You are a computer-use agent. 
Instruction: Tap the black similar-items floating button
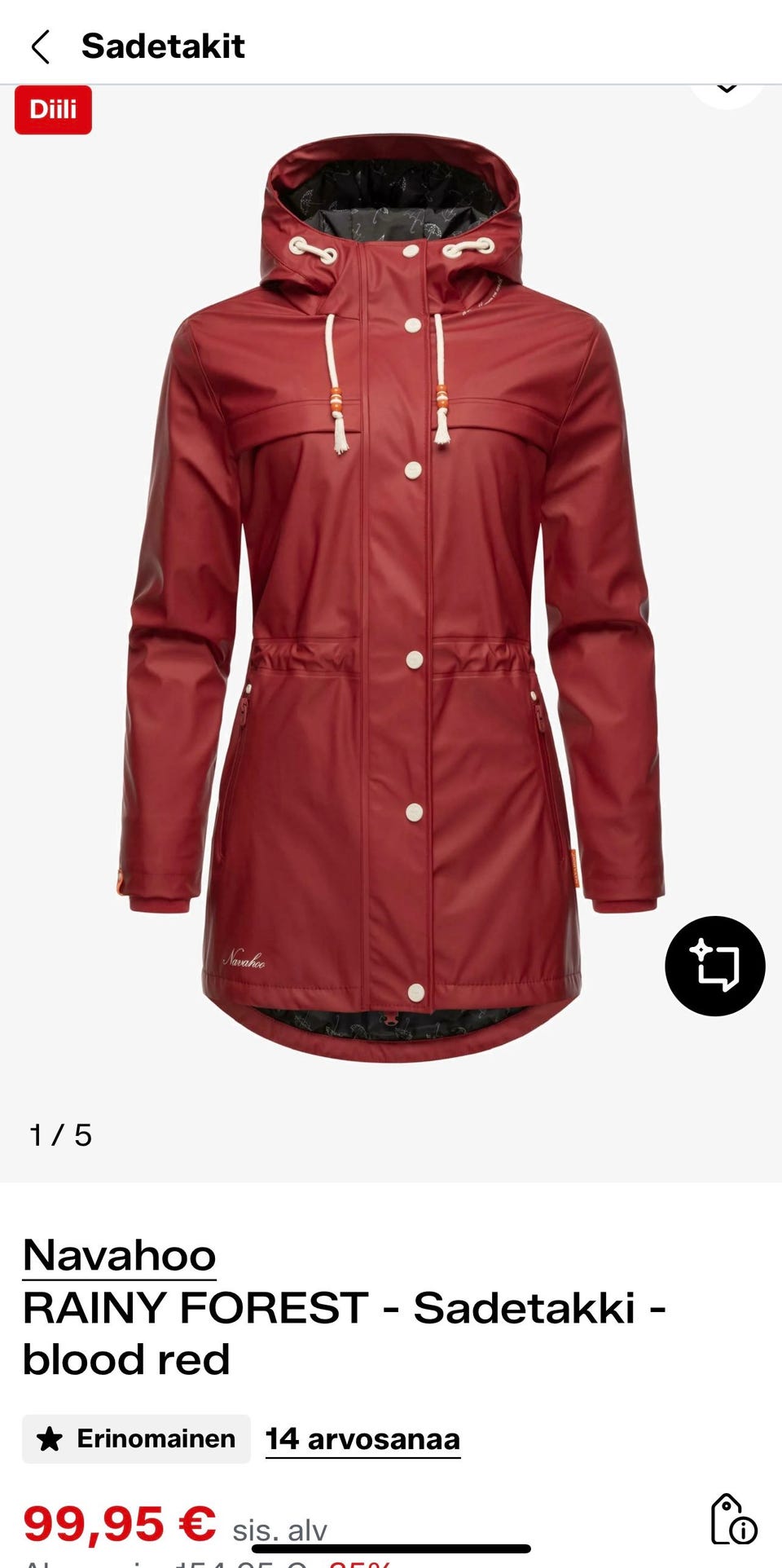pos(715,966)
